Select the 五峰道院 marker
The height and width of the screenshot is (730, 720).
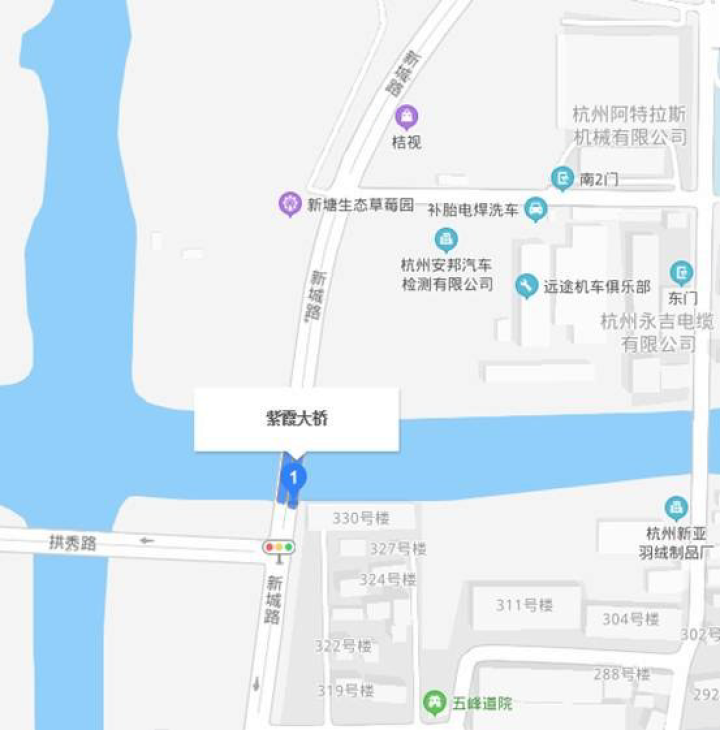tap(433, 703)
